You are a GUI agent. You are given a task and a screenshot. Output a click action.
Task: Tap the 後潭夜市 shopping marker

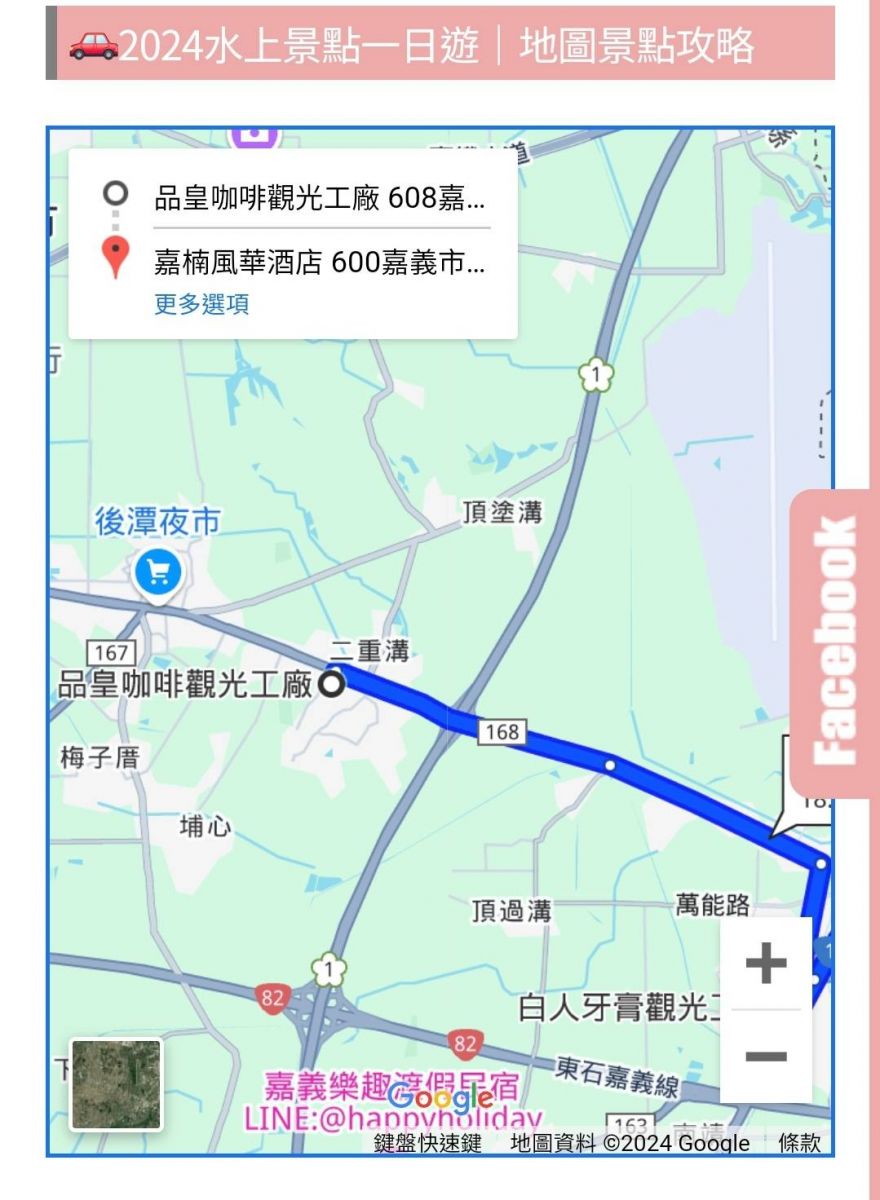158,574
